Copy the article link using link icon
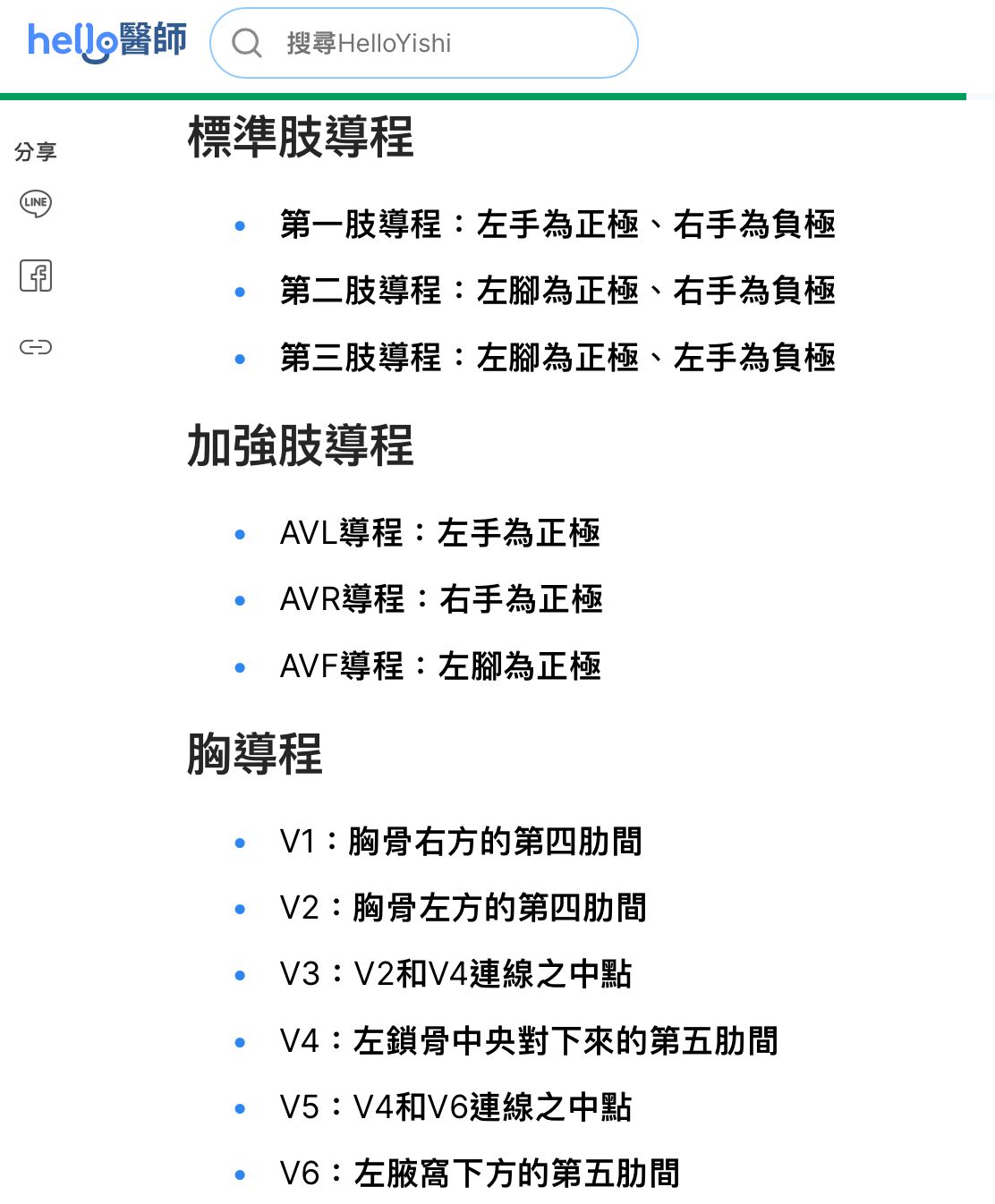995x1204 pixels. coord(35,346)
